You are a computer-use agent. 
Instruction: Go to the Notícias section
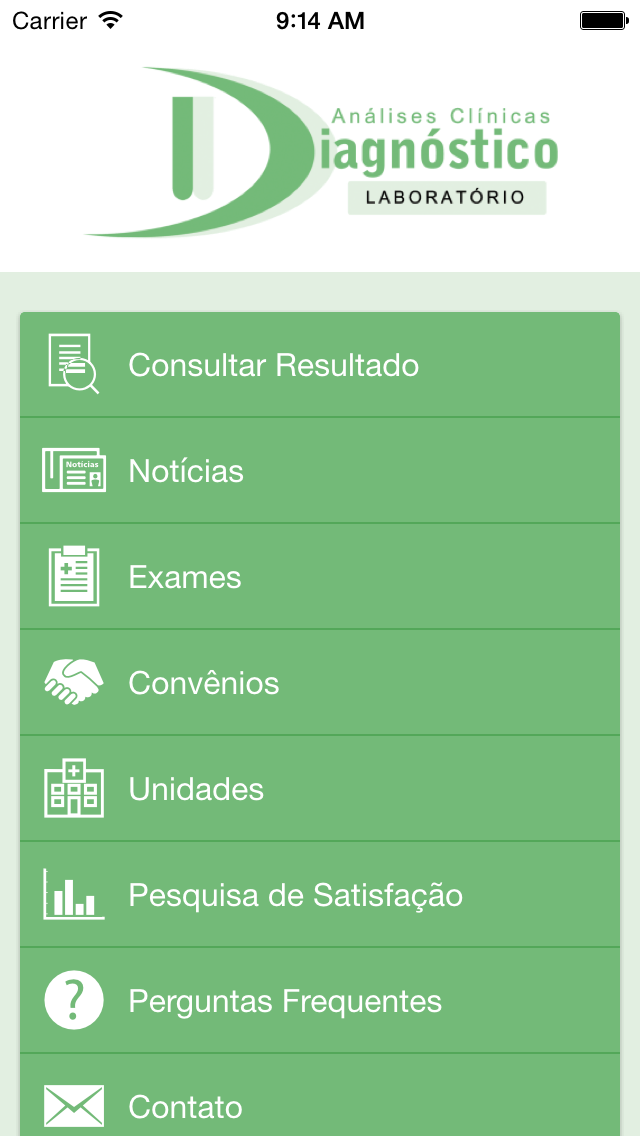[320, 471]
